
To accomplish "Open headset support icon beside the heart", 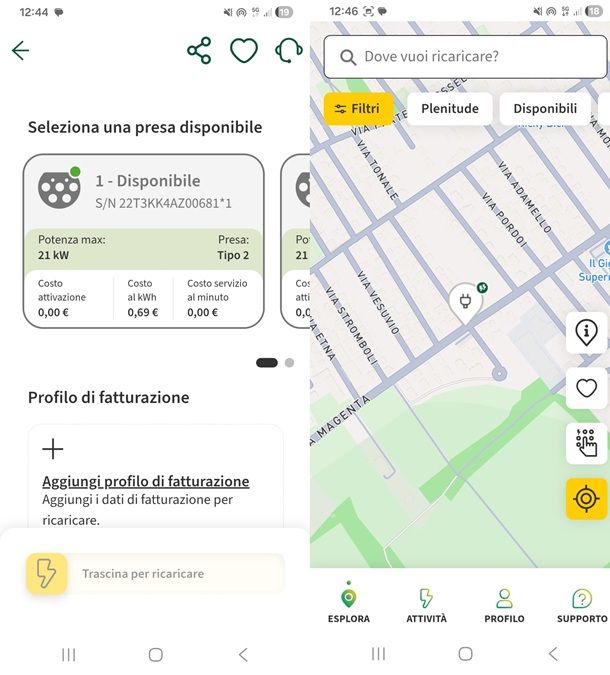I will 289,51.
